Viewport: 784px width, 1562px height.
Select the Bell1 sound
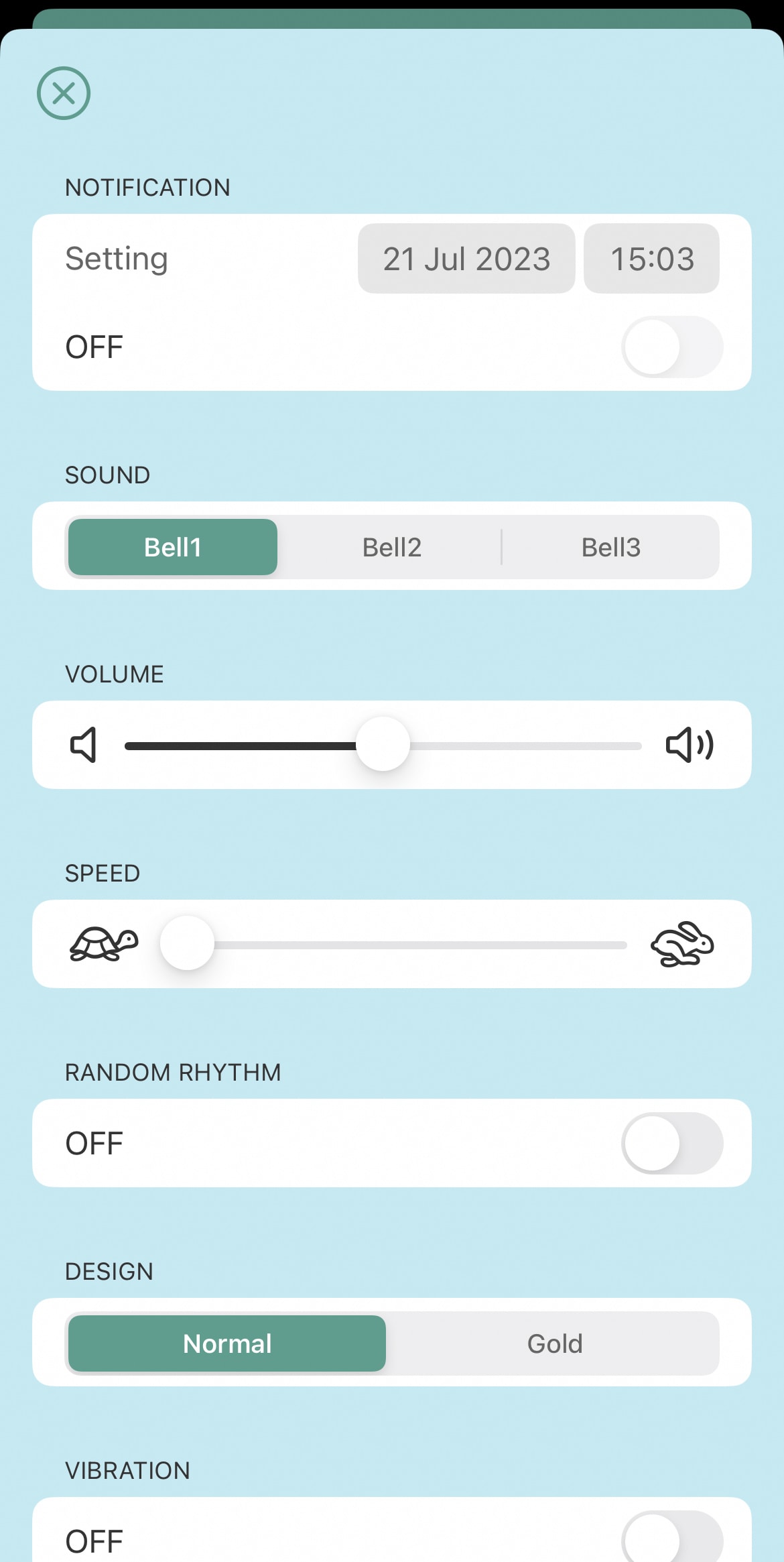(173, 547)
